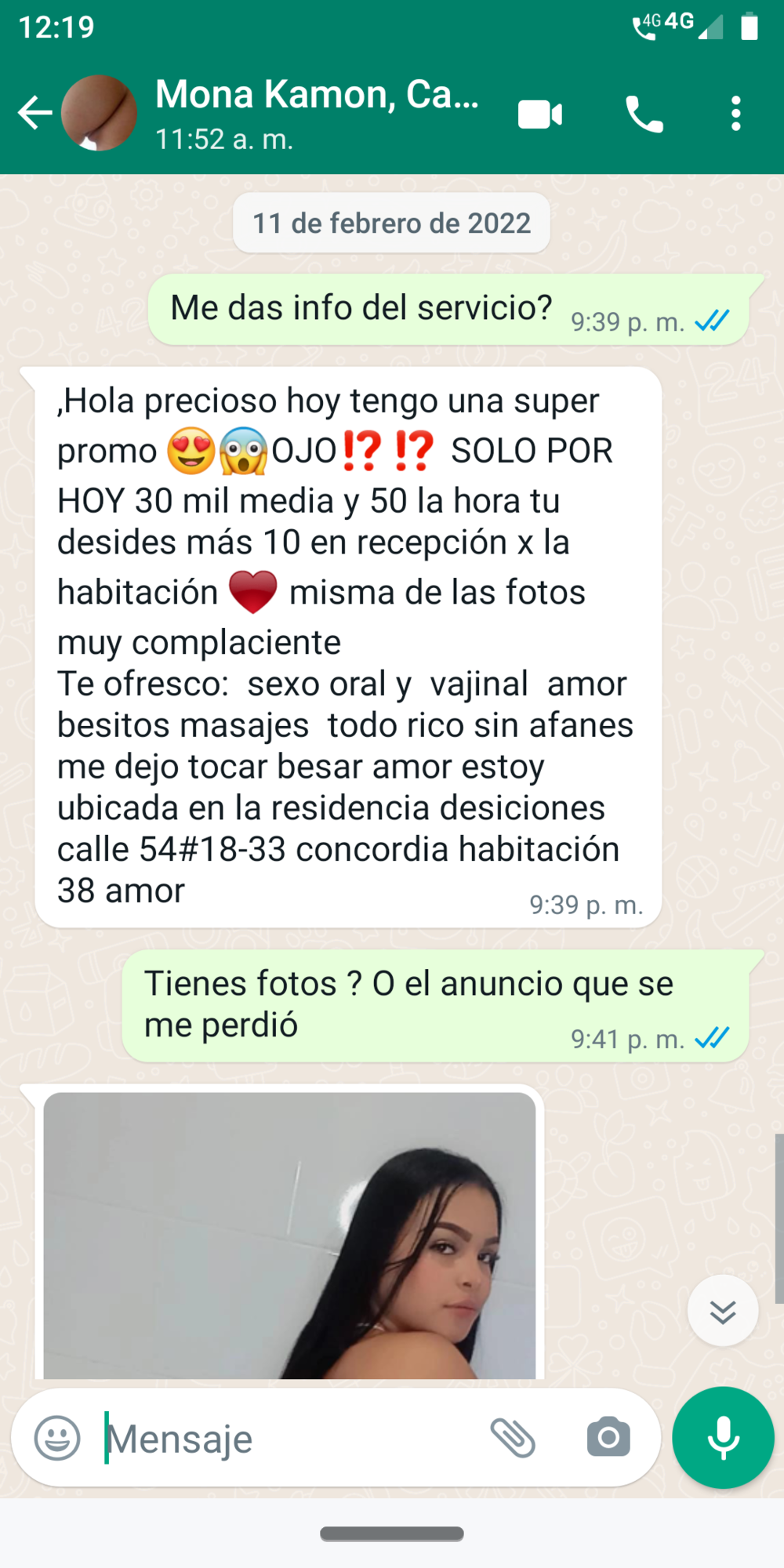Check read receipt on 'Me das info del servicio?'

tap(713, 319)
